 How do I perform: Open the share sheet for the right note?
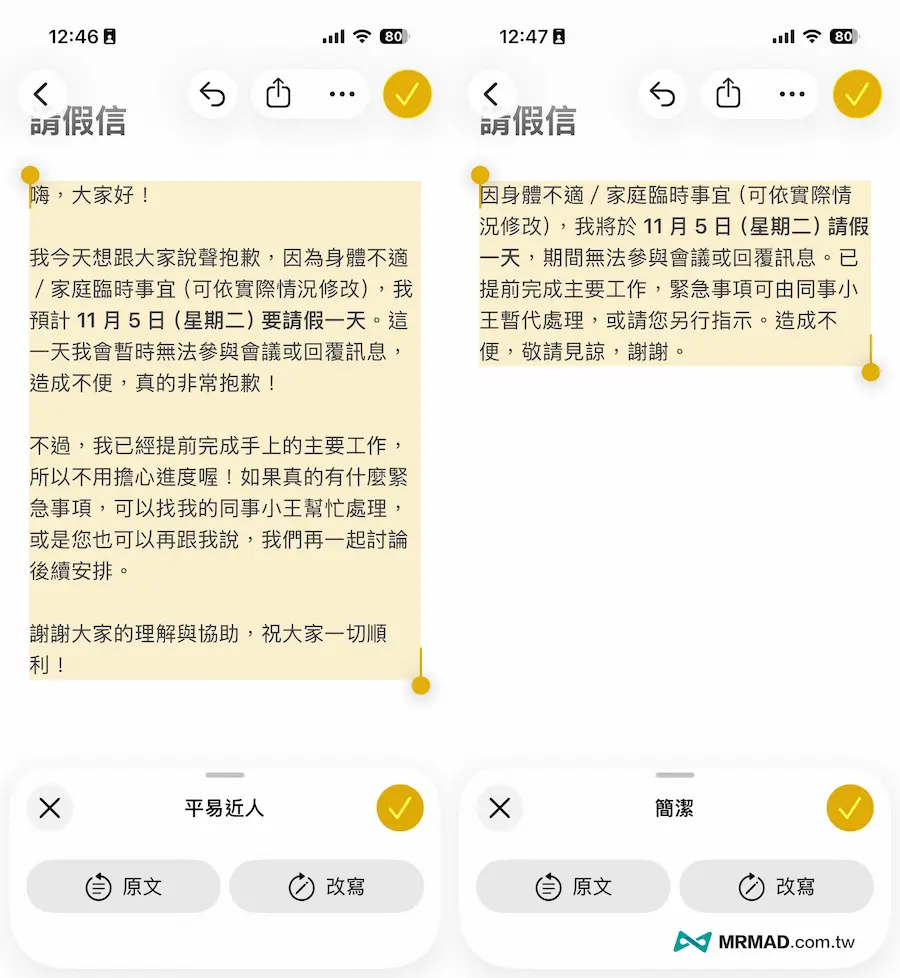[727, 93]
